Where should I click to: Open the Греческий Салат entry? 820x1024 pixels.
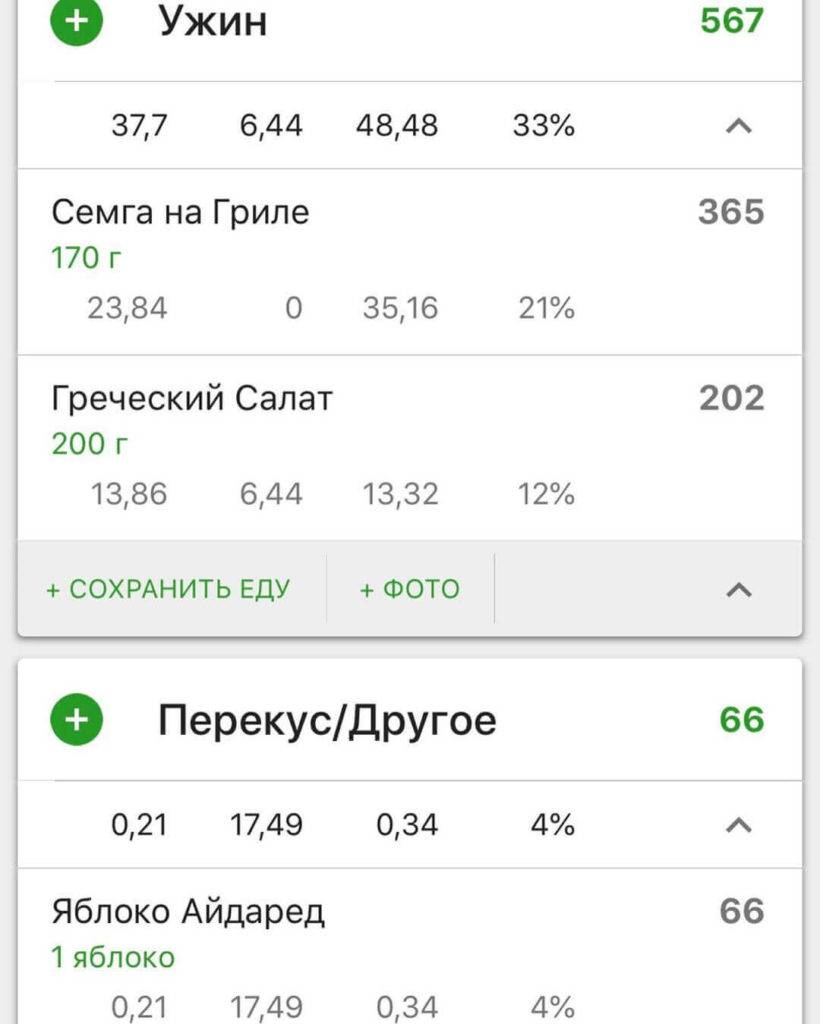(x=192, y=399)
